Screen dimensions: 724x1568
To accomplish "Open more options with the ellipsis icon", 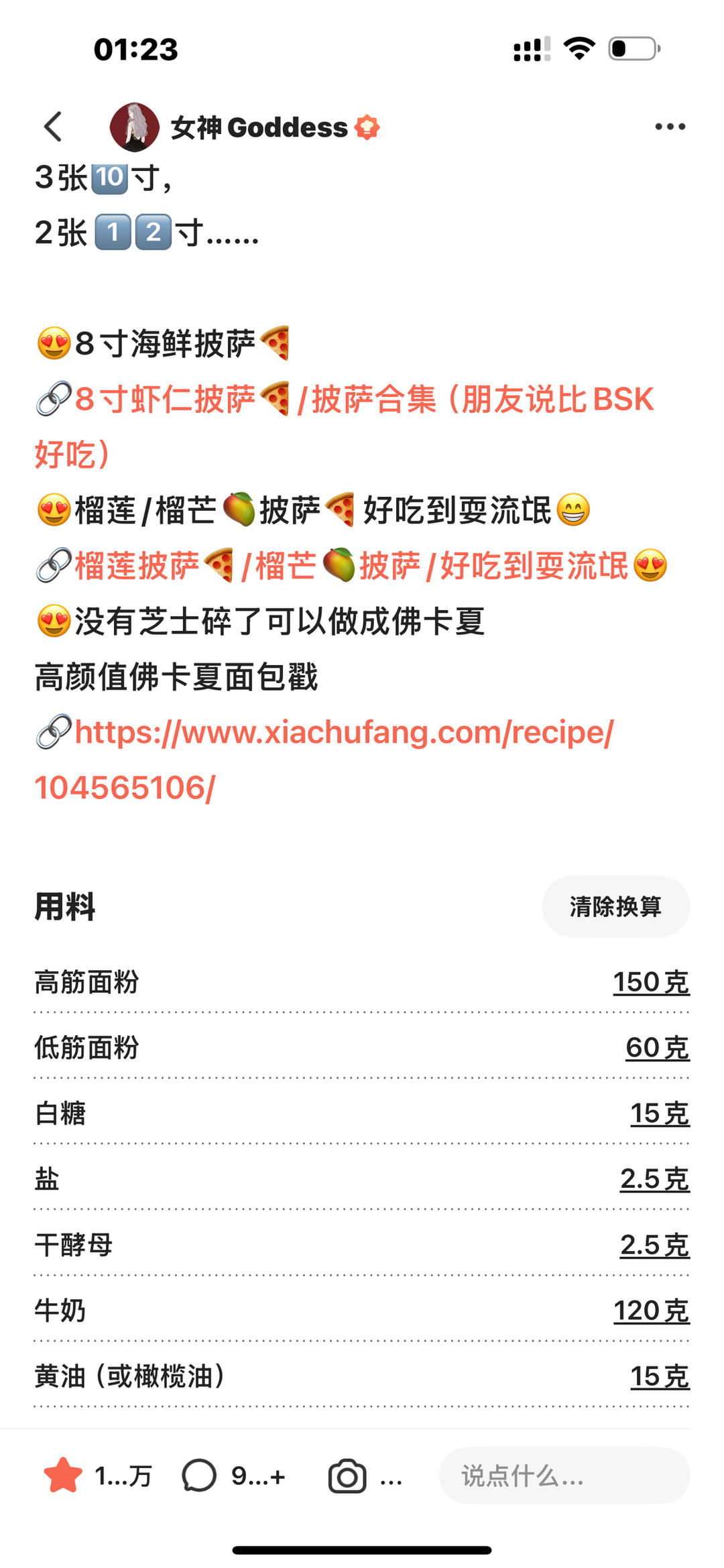I will 670,126.
